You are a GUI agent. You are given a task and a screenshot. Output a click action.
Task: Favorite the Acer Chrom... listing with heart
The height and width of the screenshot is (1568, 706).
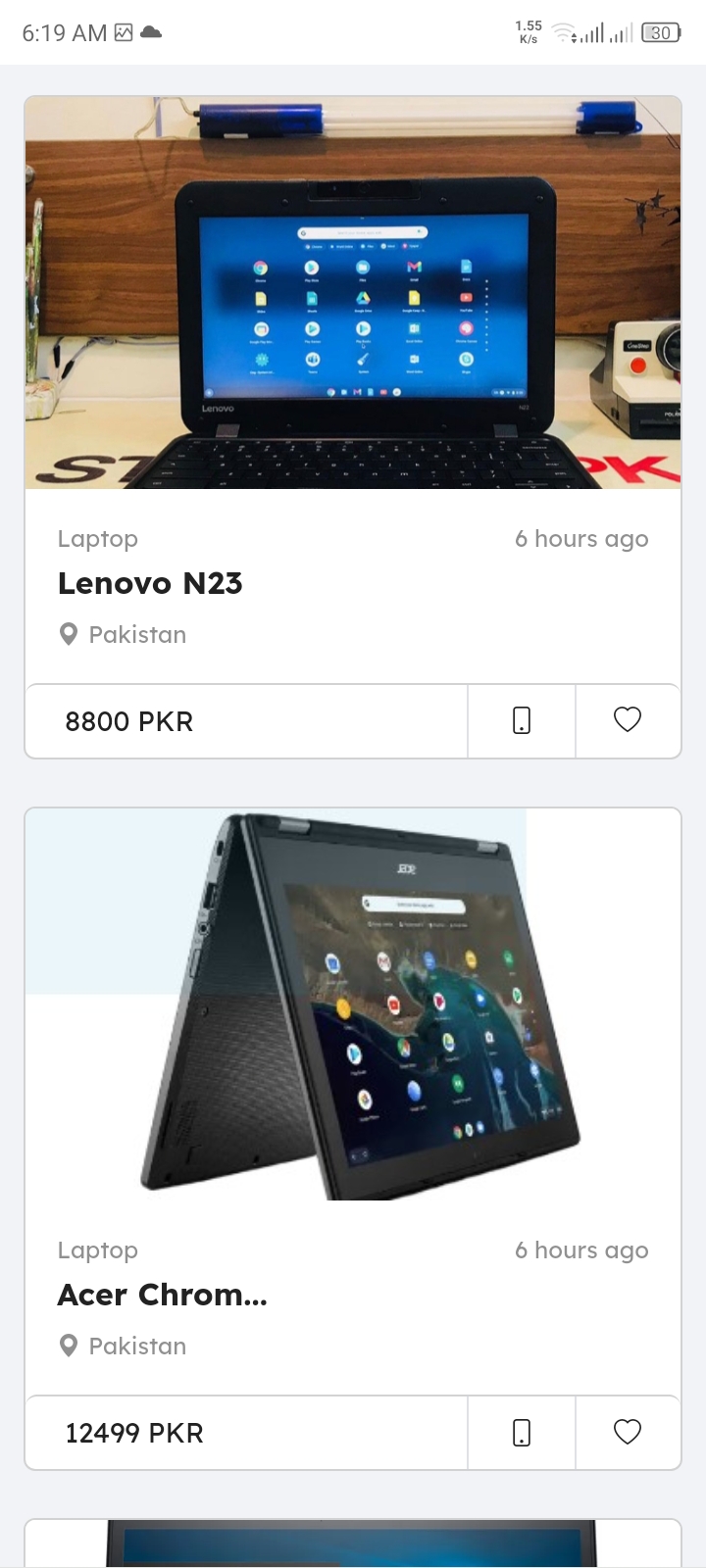pos(628,1433)
